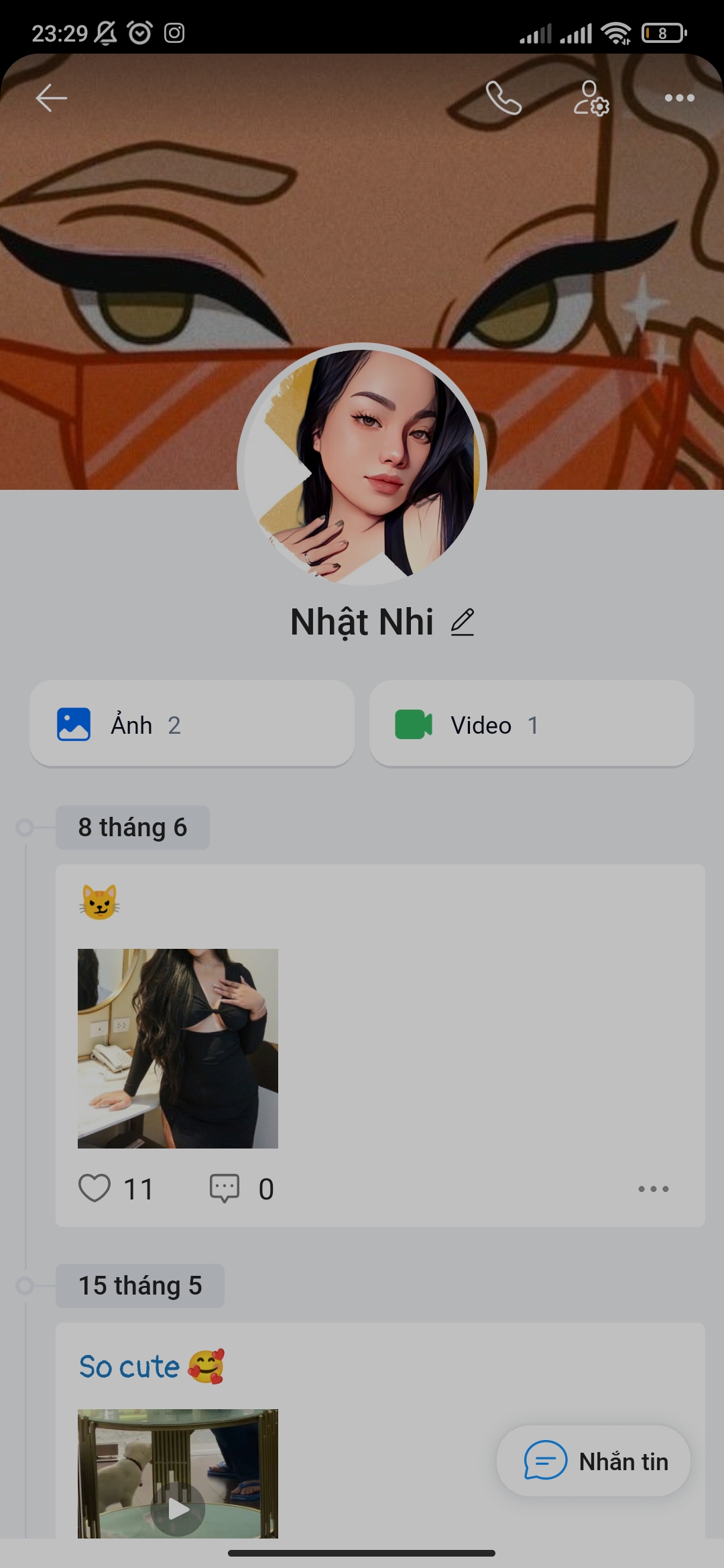Click the green camera icon beside Video
The width and height of the screenshot is (724, 1568).
tap(415, 724)
